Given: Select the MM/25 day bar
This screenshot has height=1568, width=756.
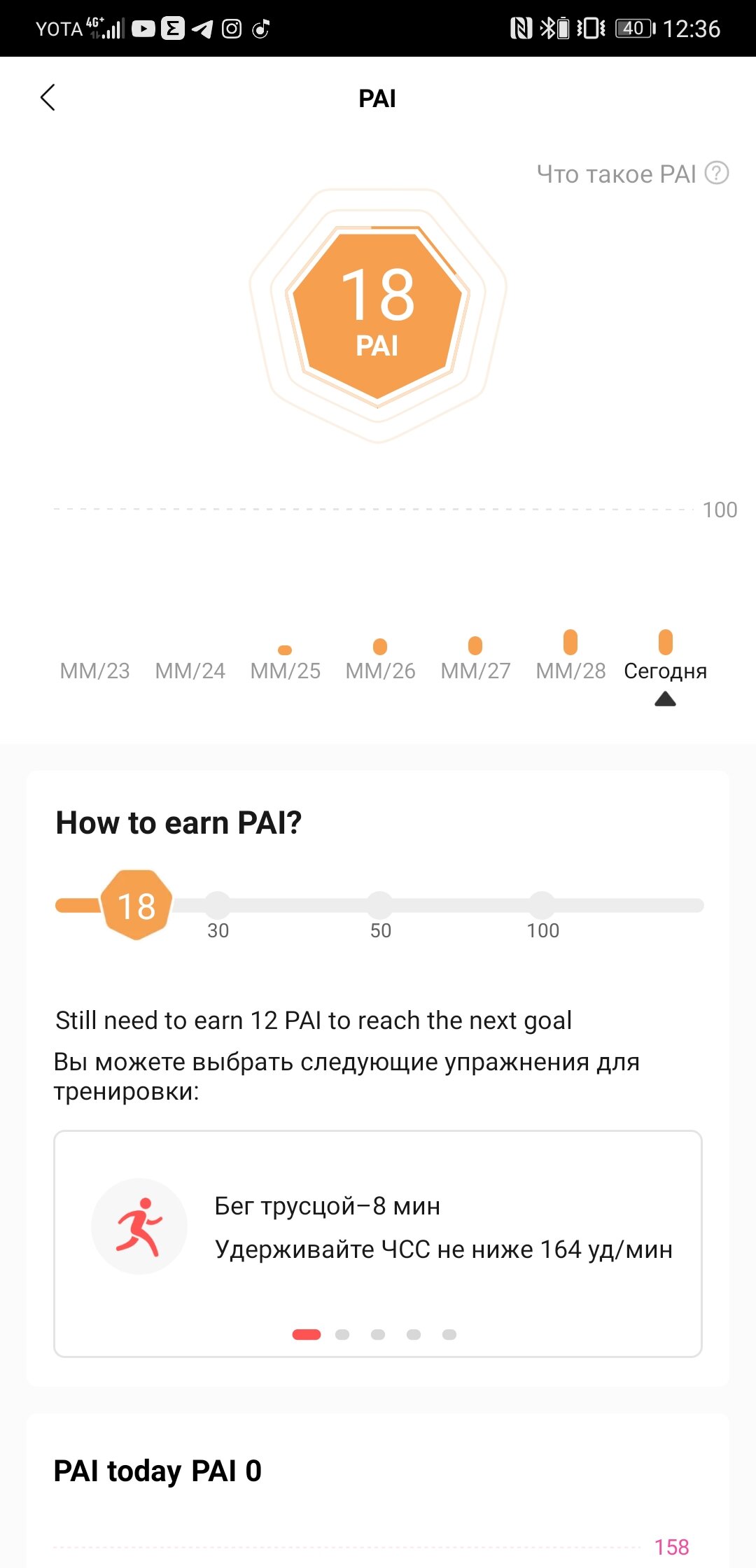Looking at the screenshot, I should pos(285,650).
